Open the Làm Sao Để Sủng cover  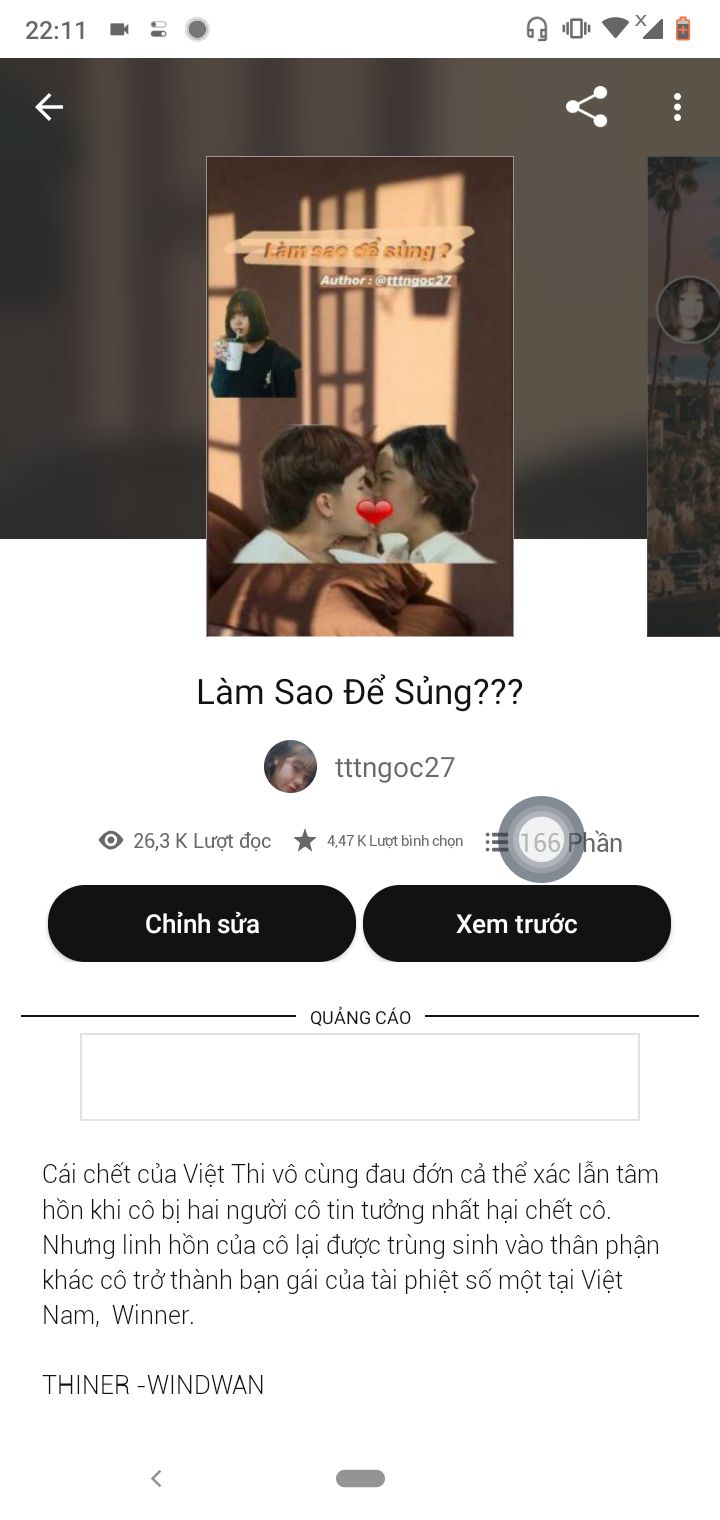point(360,396)
